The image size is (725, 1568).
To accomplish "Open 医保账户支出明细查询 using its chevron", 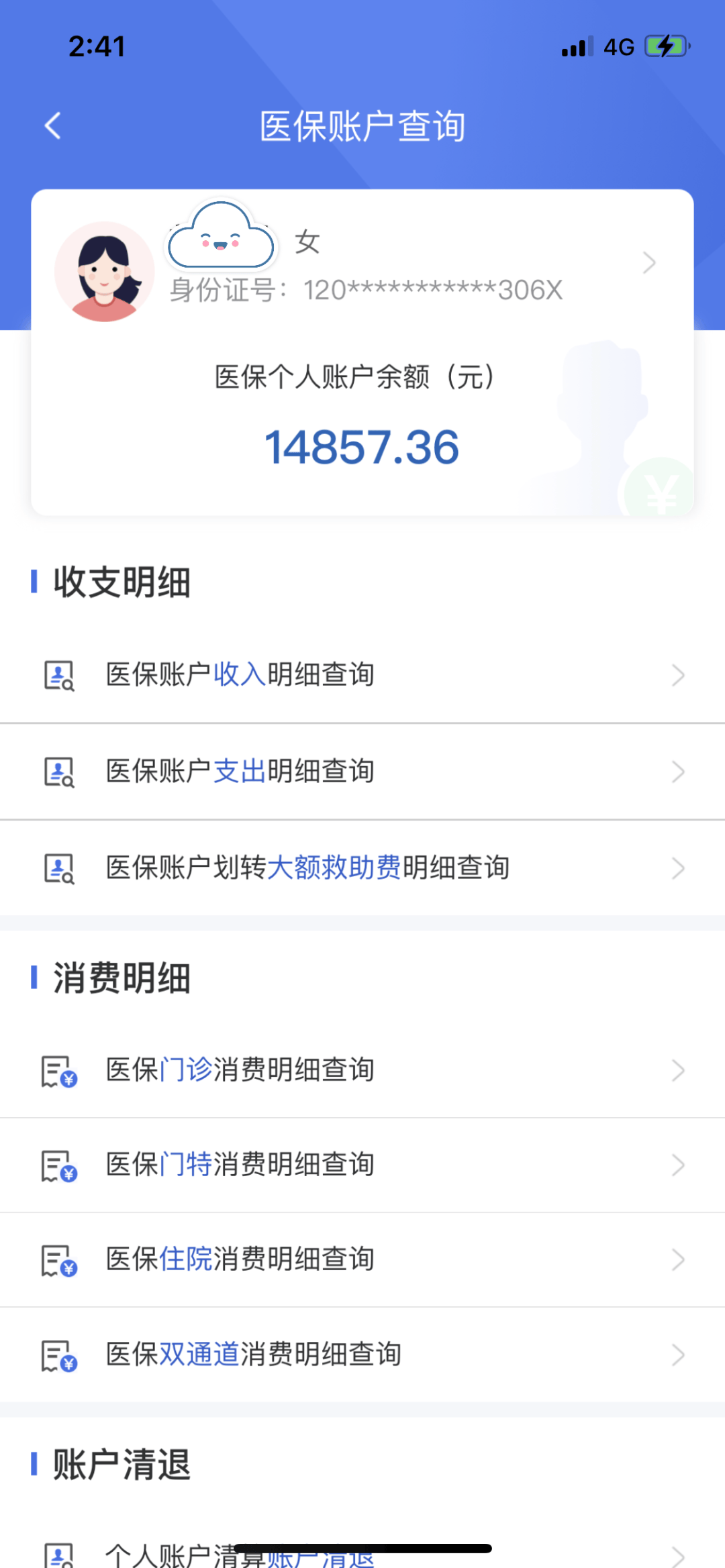I will (678, 772).
